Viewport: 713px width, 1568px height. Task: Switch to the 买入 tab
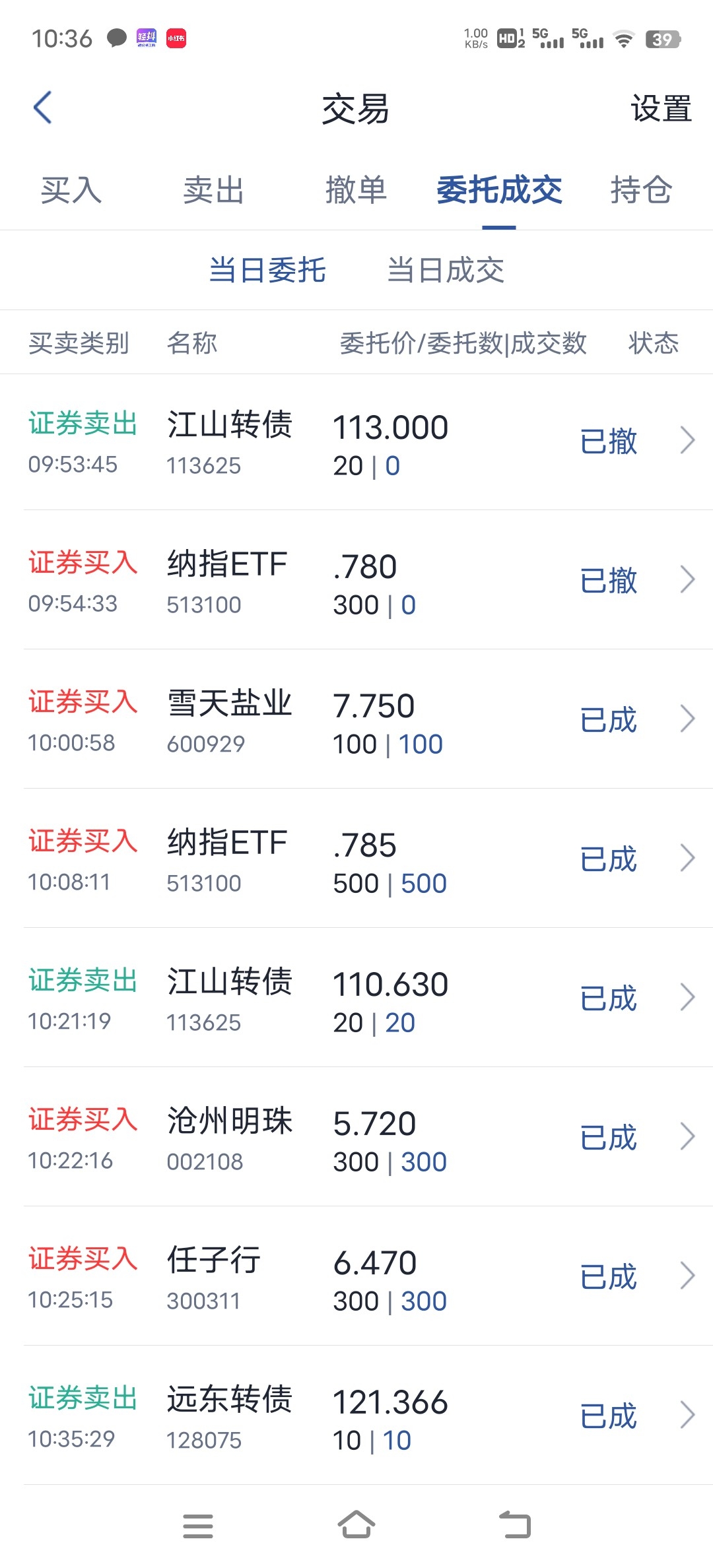(x=71, y=190)
